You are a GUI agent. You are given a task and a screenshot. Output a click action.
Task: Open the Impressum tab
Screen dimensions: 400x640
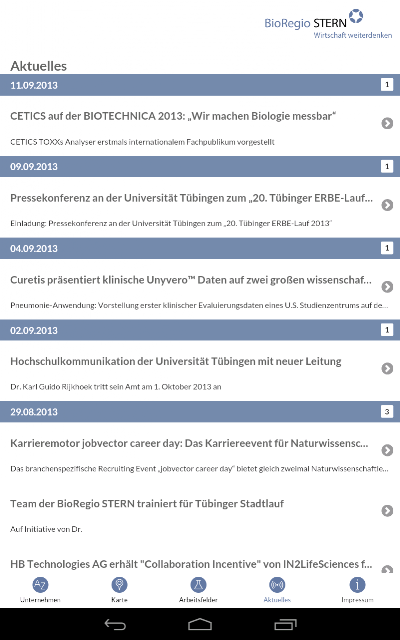(x=357, y=590)
